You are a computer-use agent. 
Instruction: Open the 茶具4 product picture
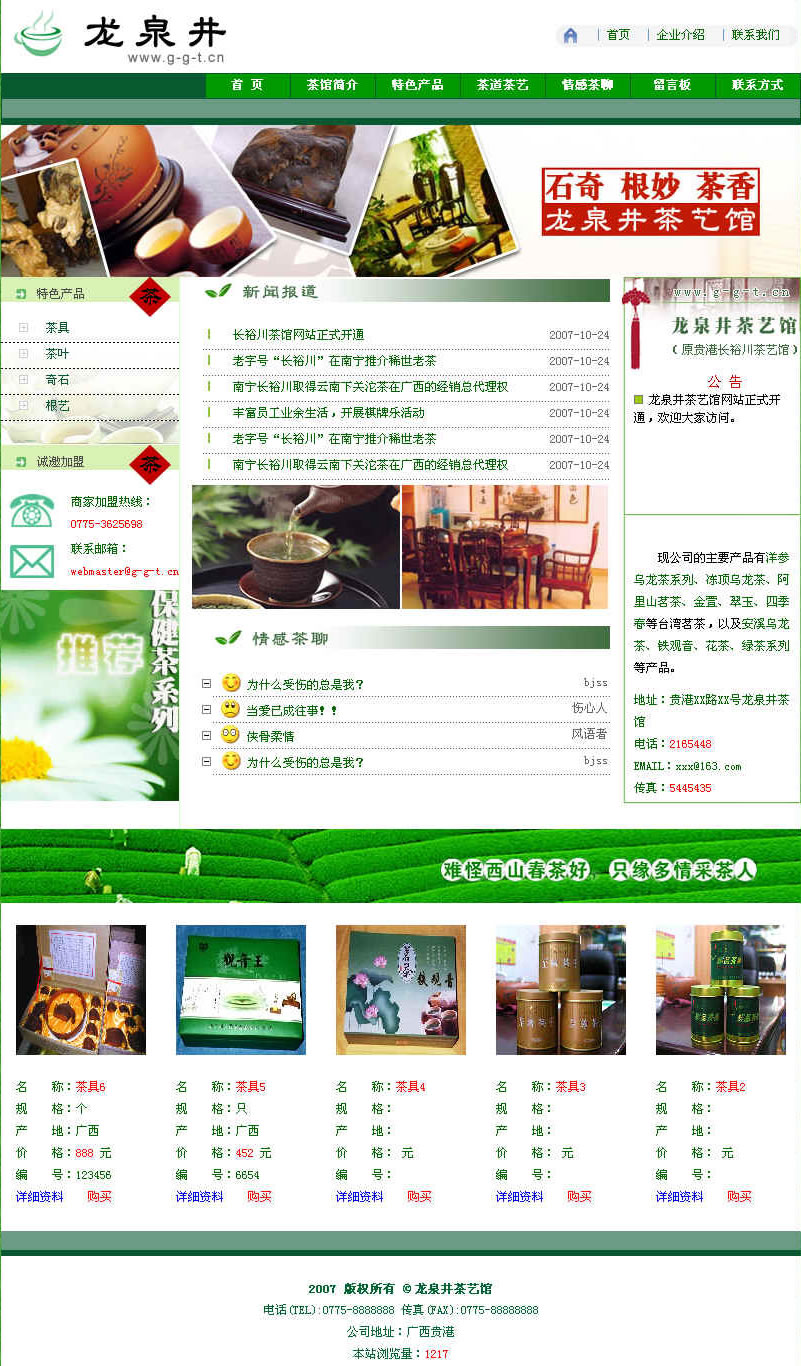pos(400,990)
